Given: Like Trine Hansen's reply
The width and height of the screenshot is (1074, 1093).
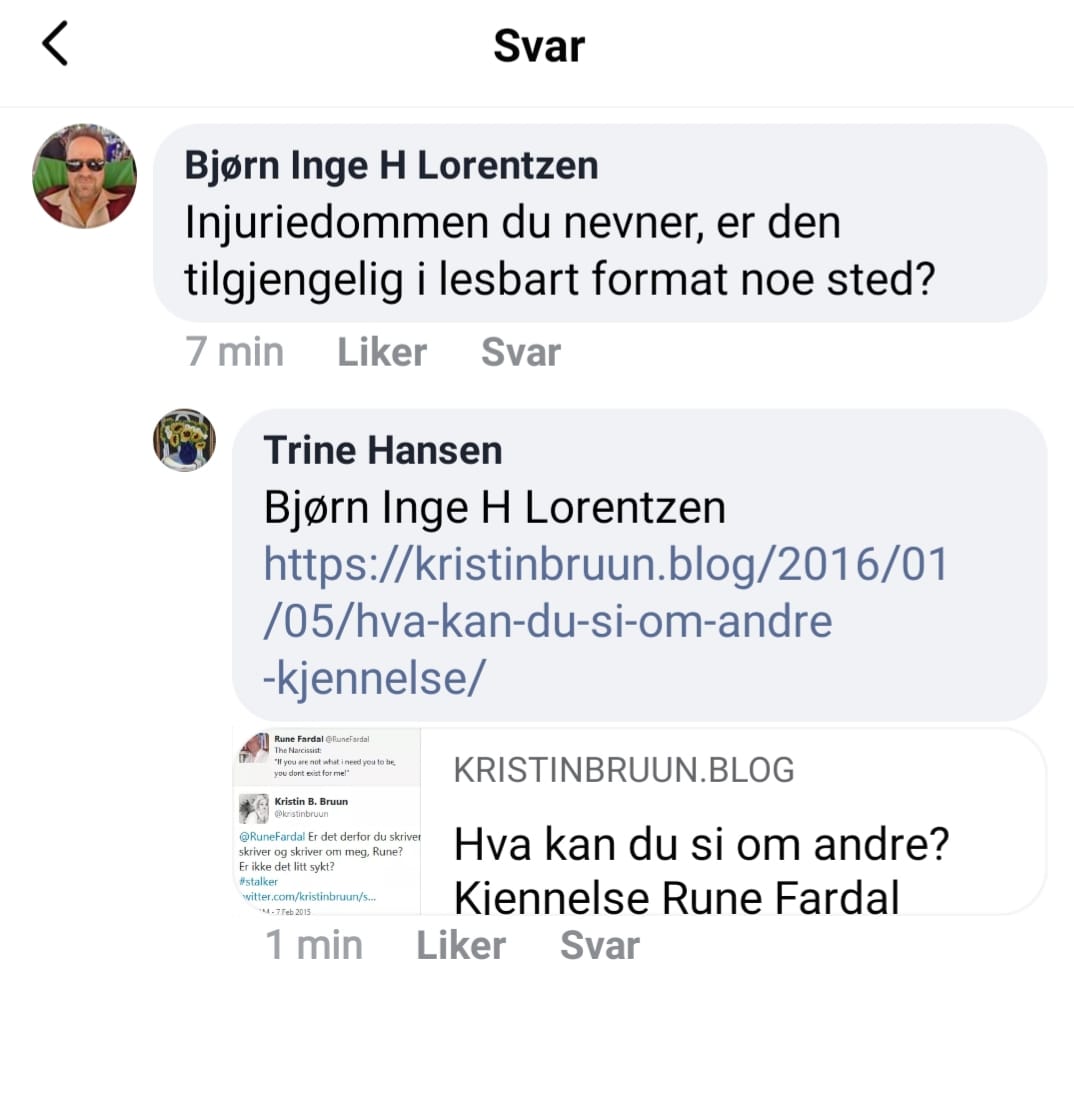Looking at the screenshot, I should (460, 945).
